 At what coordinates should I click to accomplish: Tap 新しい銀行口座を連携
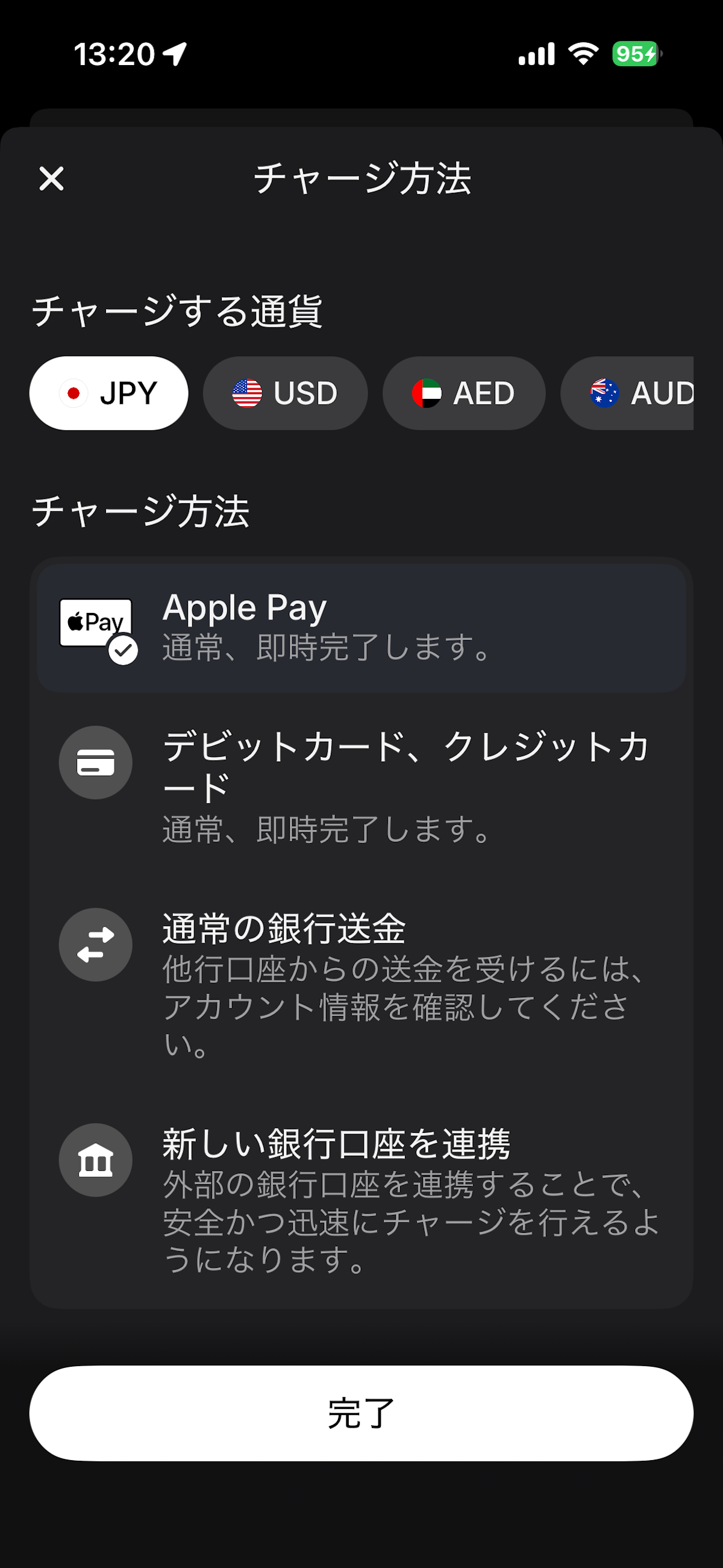pyautogui.click(x=361, y=1199)
